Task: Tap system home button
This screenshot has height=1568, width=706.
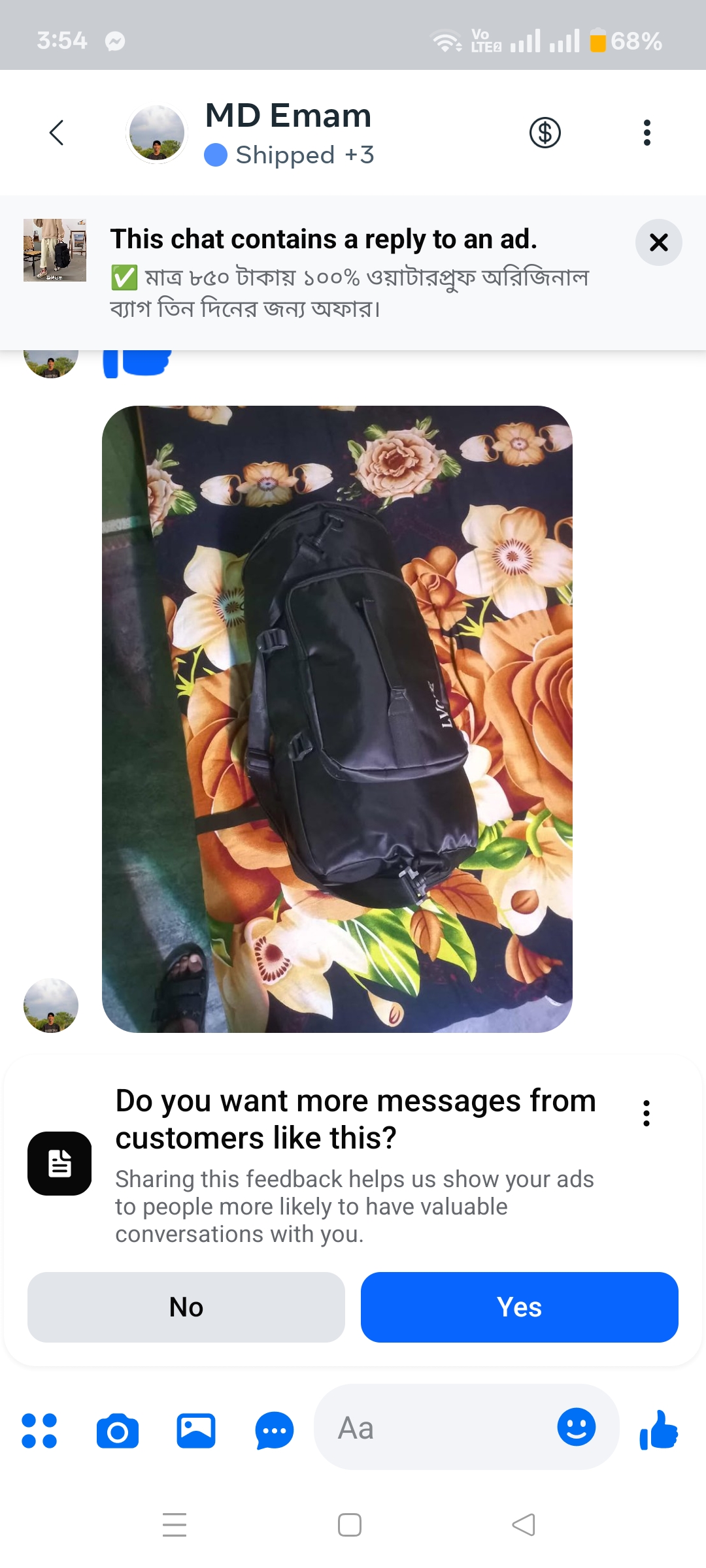Action: pyautogui.click(x=350, y=1525)
